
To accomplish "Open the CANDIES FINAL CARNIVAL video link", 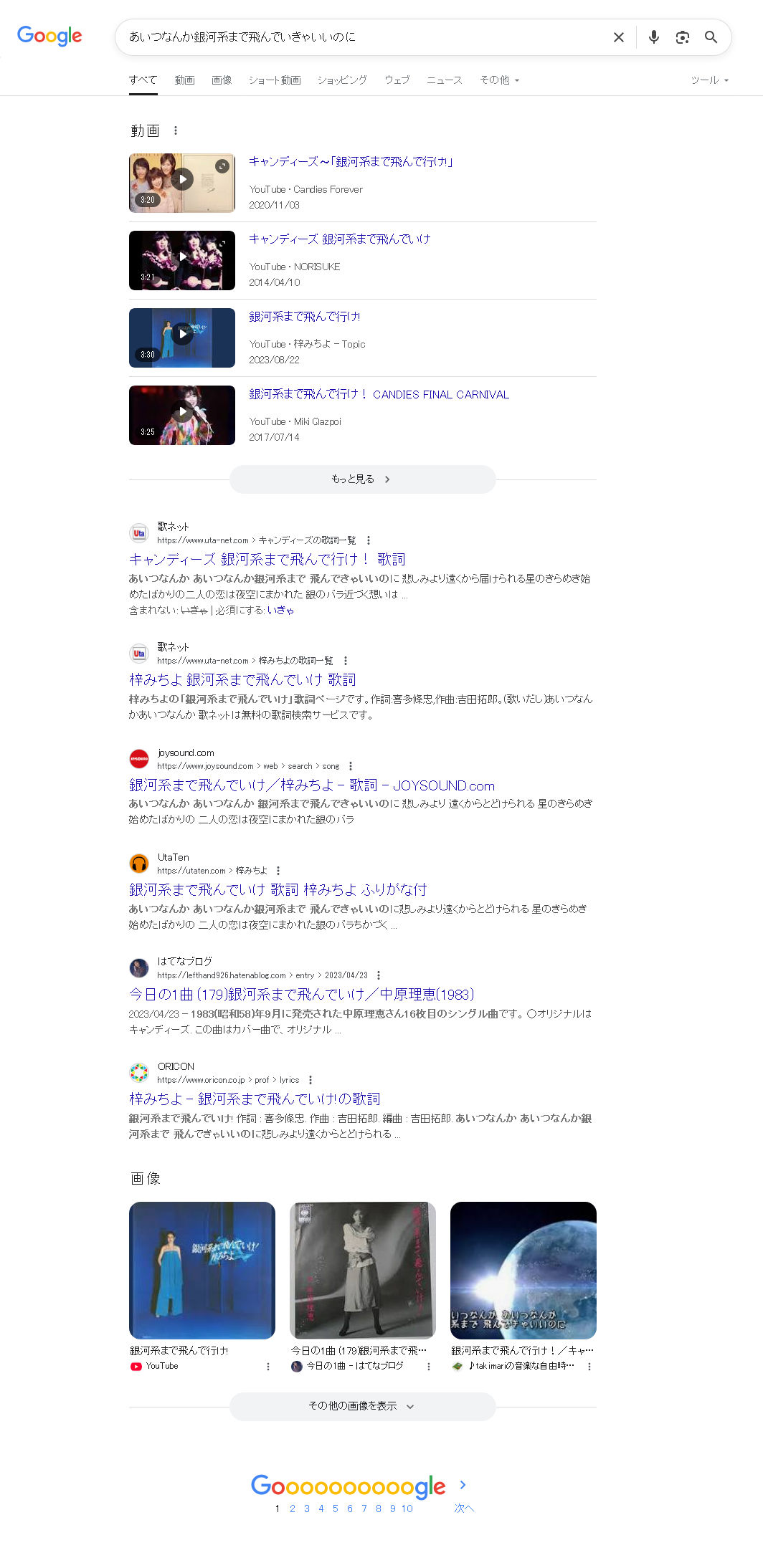I will coord(379,394).
